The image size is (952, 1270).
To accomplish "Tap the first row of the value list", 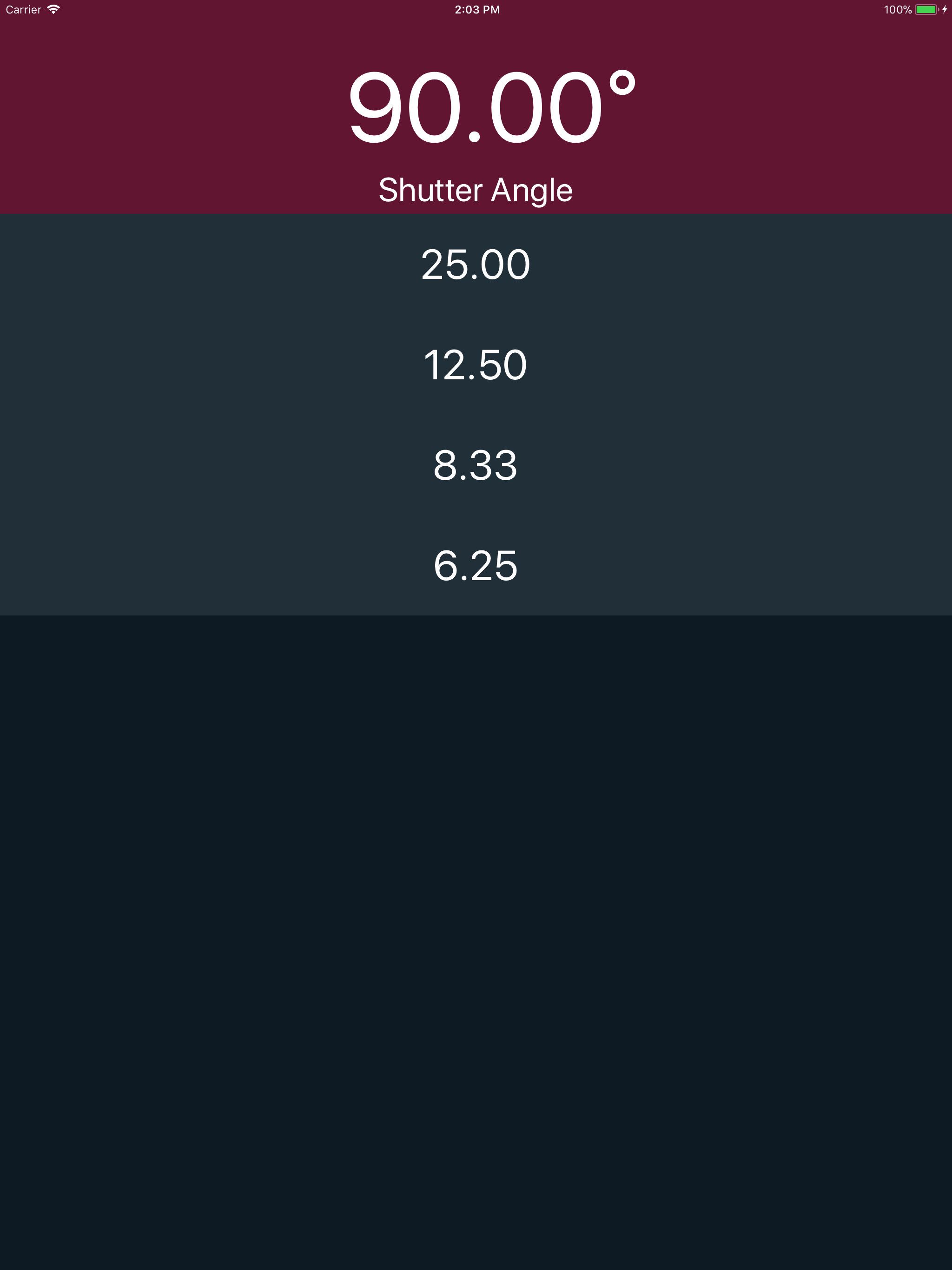I will (476, 264).
